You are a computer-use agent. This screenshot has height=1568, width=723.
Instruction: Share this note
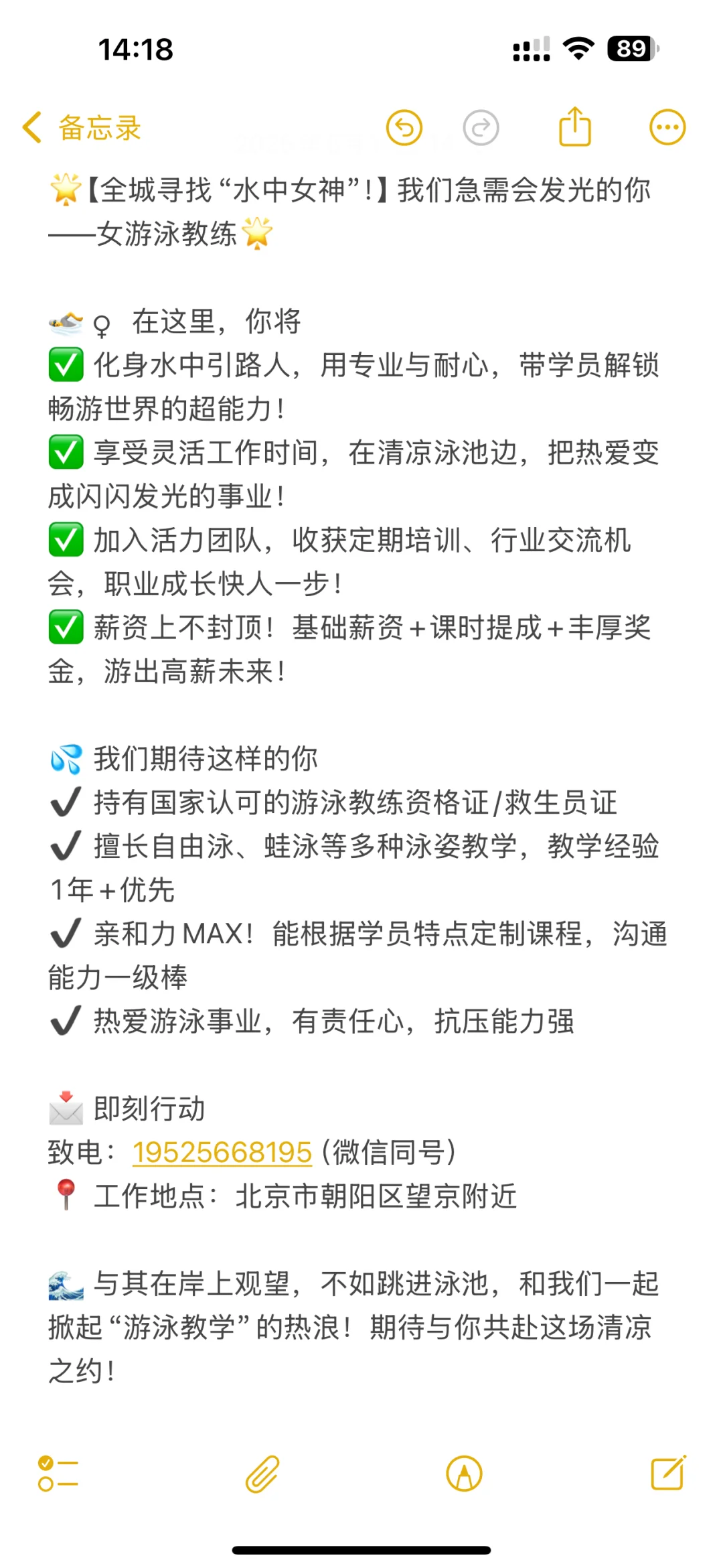[575, 126]
